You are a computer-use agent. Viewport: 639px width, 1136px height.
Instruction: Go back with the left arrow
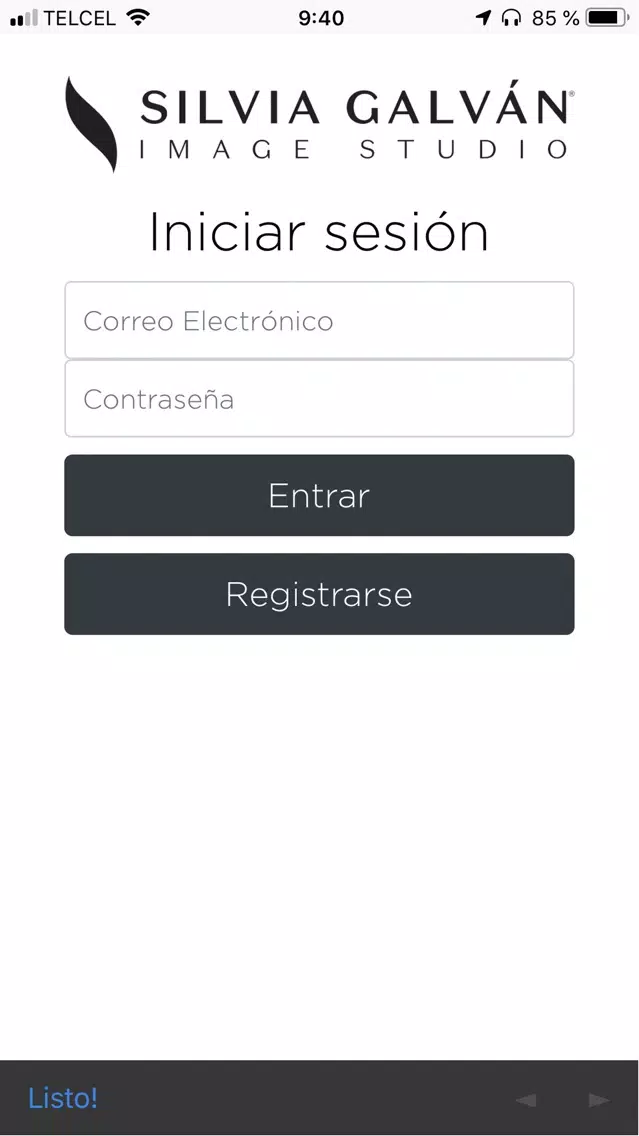526,1100
